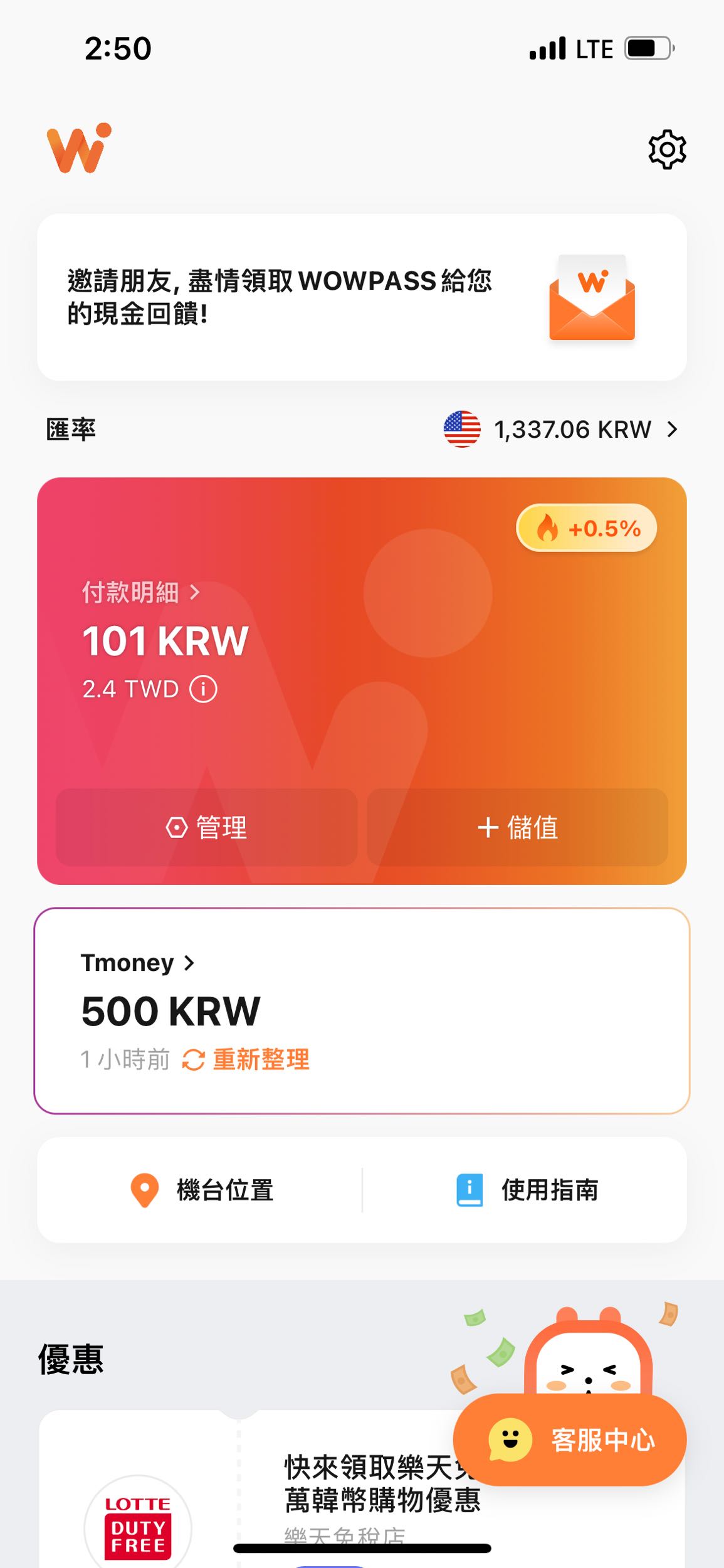Open the Tmoney balance details
Viewport: 724px width, 1568px height.
(138, 963)
